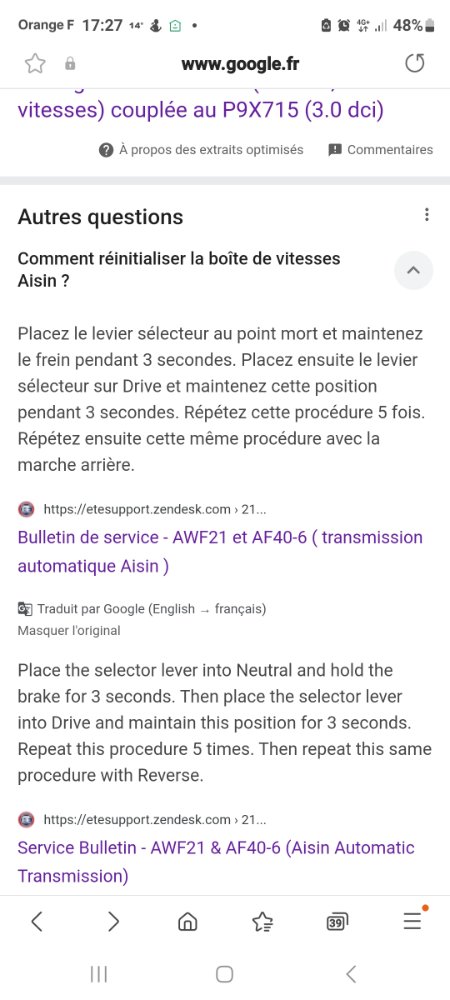Viewport: 450px width, 1000px height.
Task: Open the Autres questions overflow menu
Action: click(426, 215)
